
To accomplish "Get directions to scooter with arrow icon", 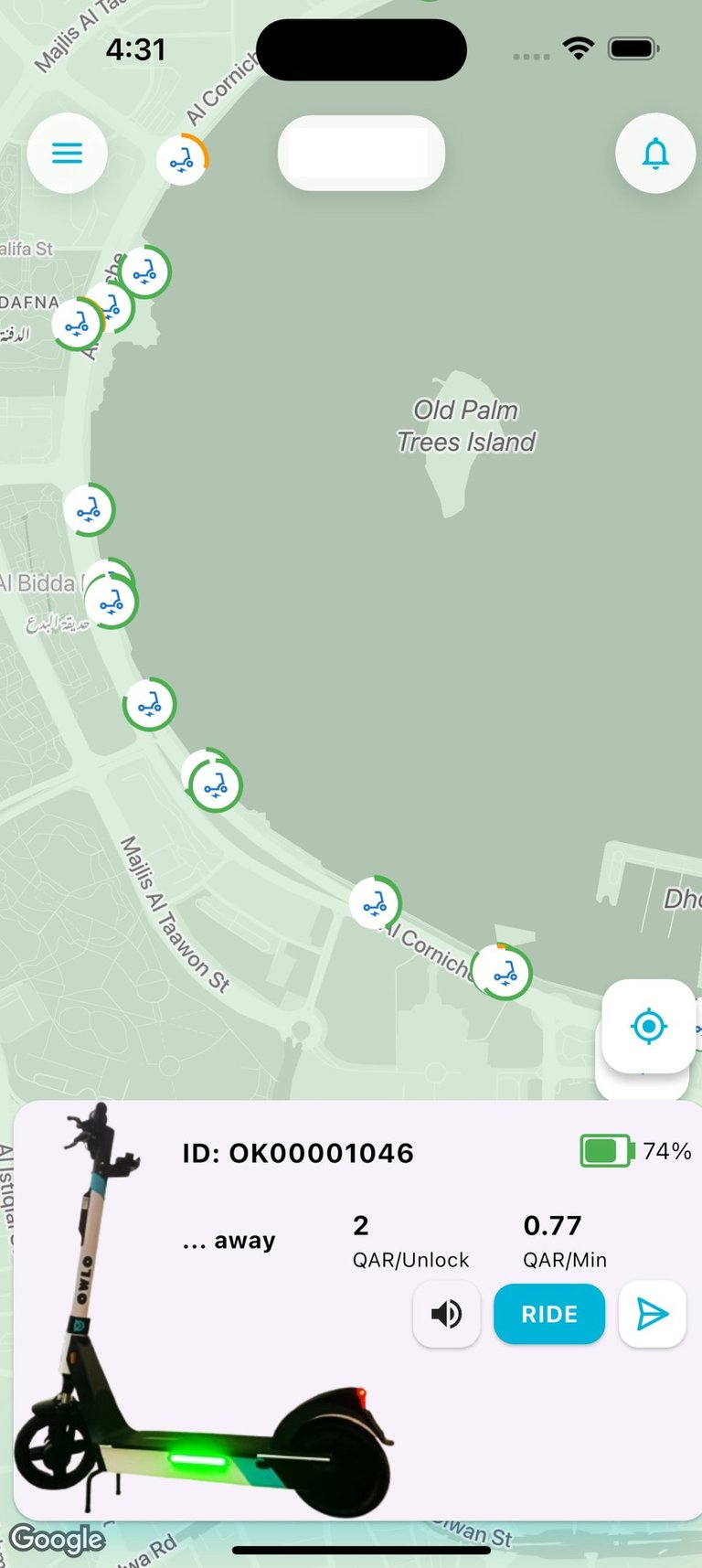I will [652, 1314].
